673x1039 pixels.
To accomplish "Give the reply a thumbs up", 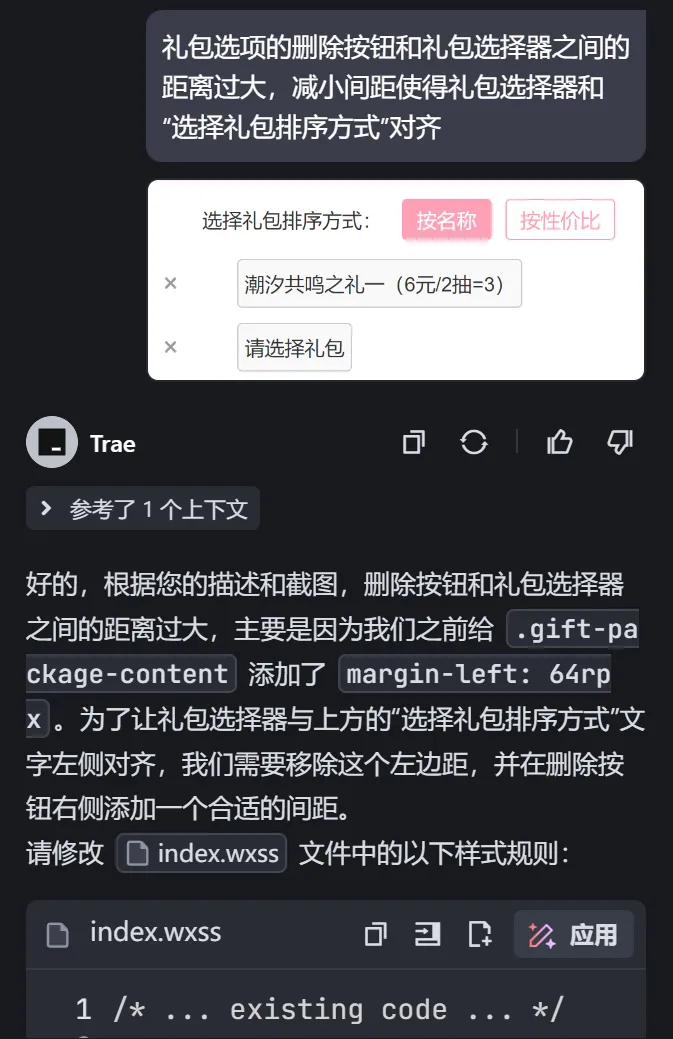I will point(561,443).
